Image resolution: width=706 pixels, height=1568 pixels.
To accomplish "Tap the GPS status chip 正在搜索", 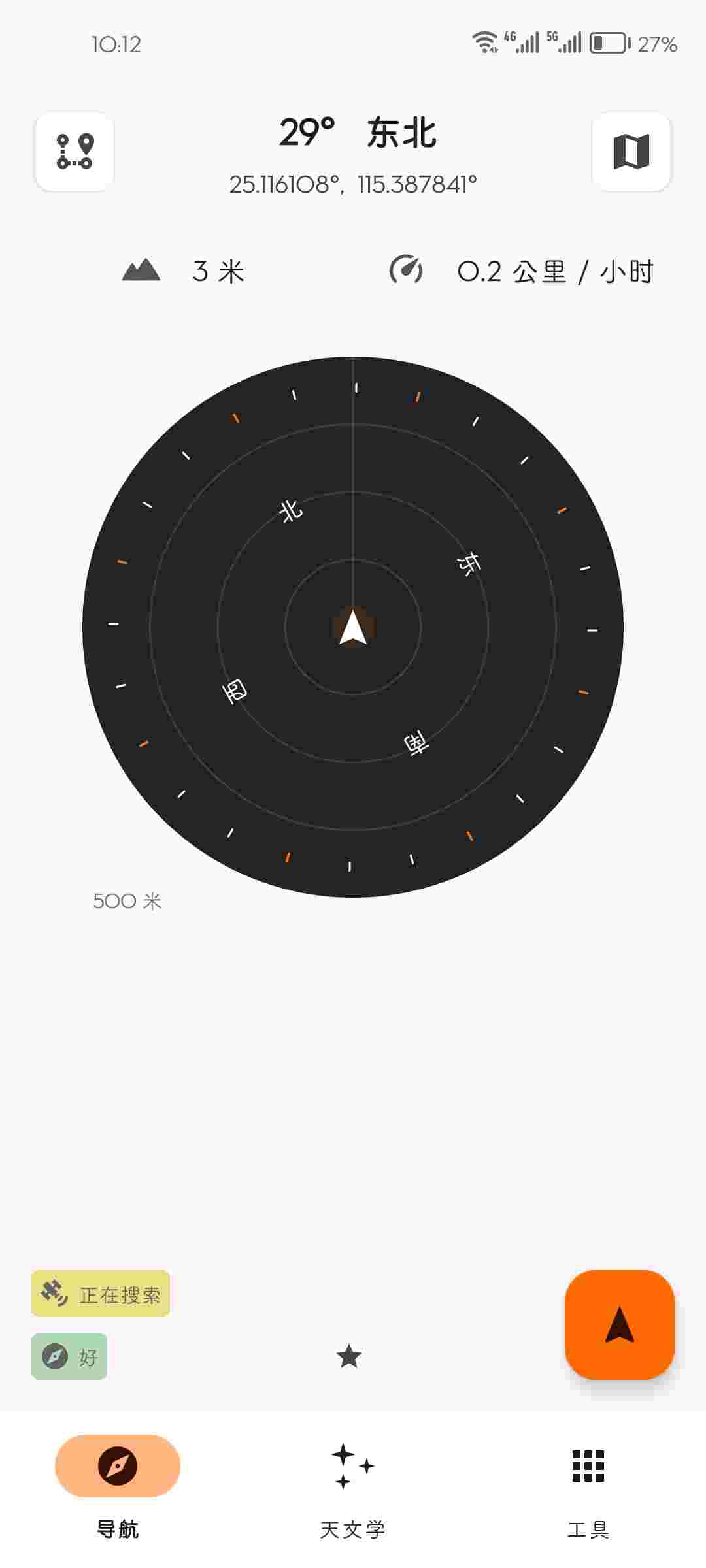I will [x=101, y=1294].
